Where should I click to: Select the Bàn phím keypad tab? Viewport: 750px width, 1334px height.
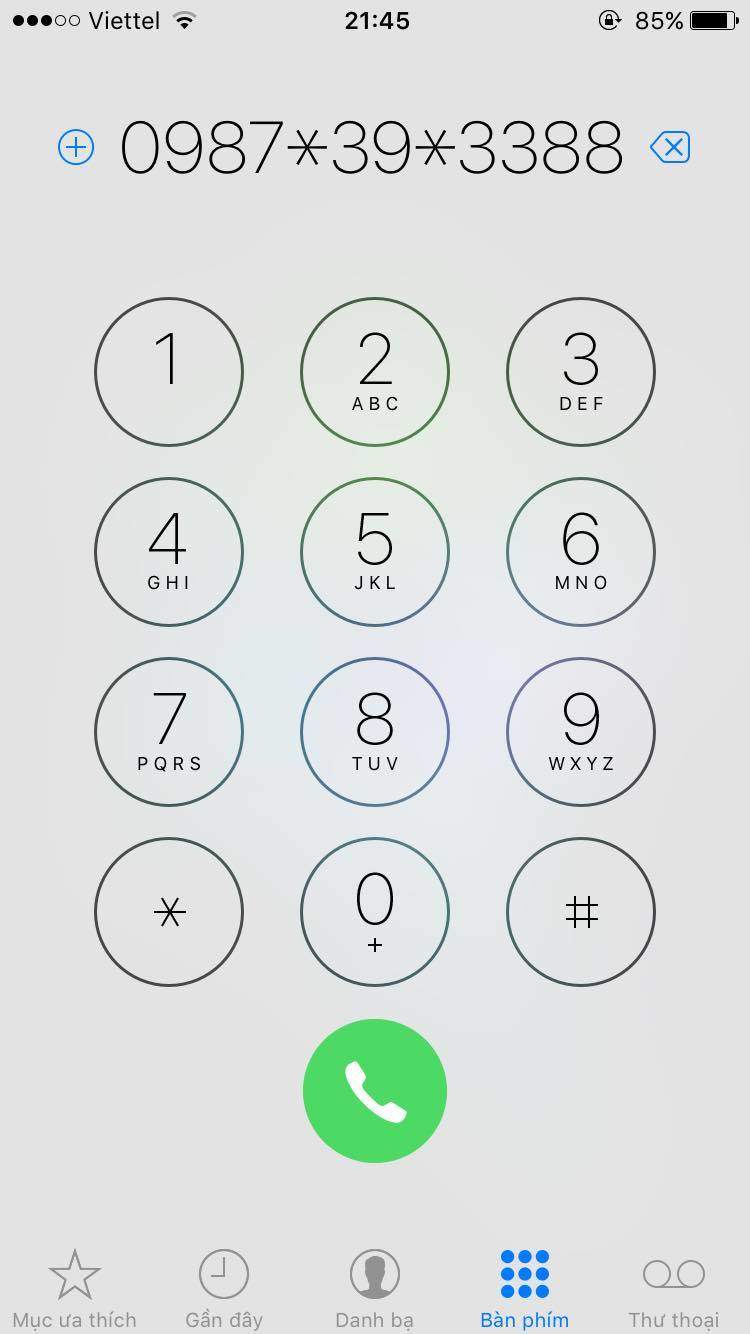[x=525, y=1289]
